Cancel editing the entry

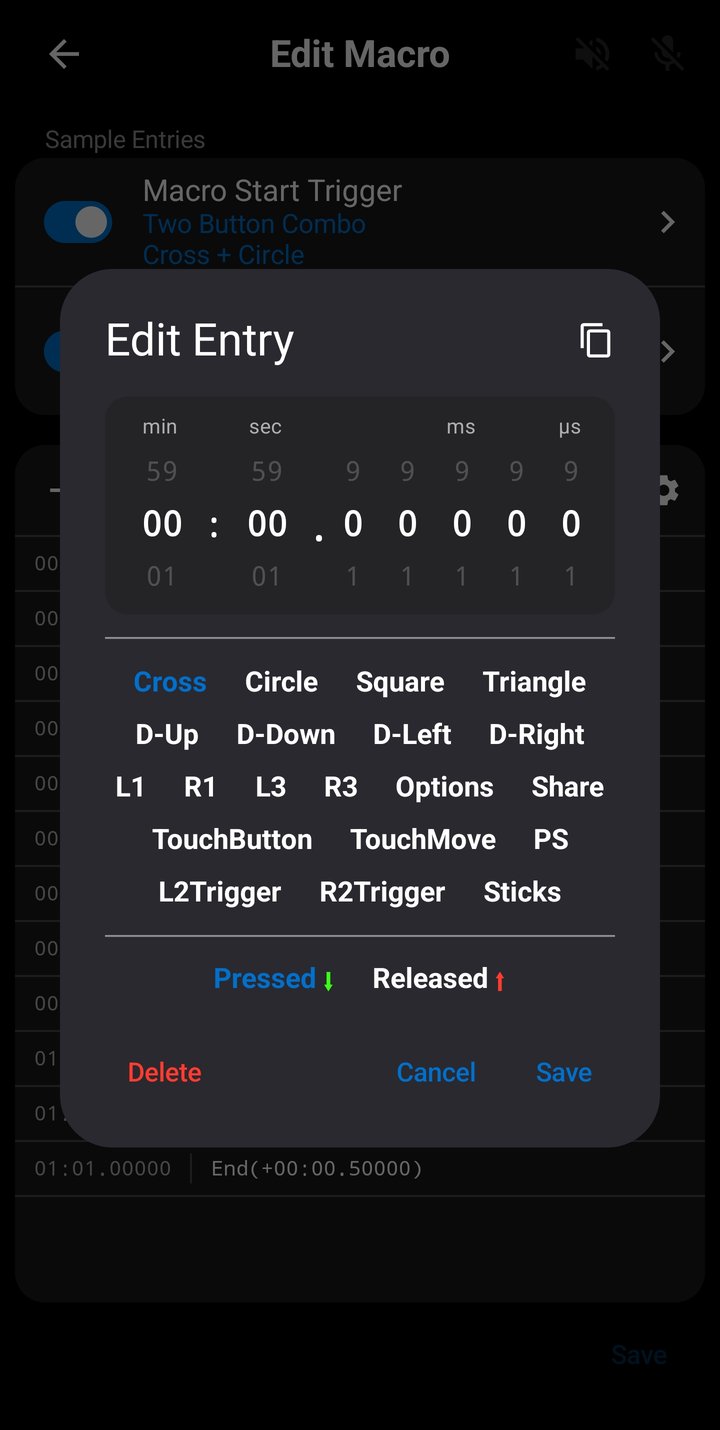click(x=436, y=1071)
